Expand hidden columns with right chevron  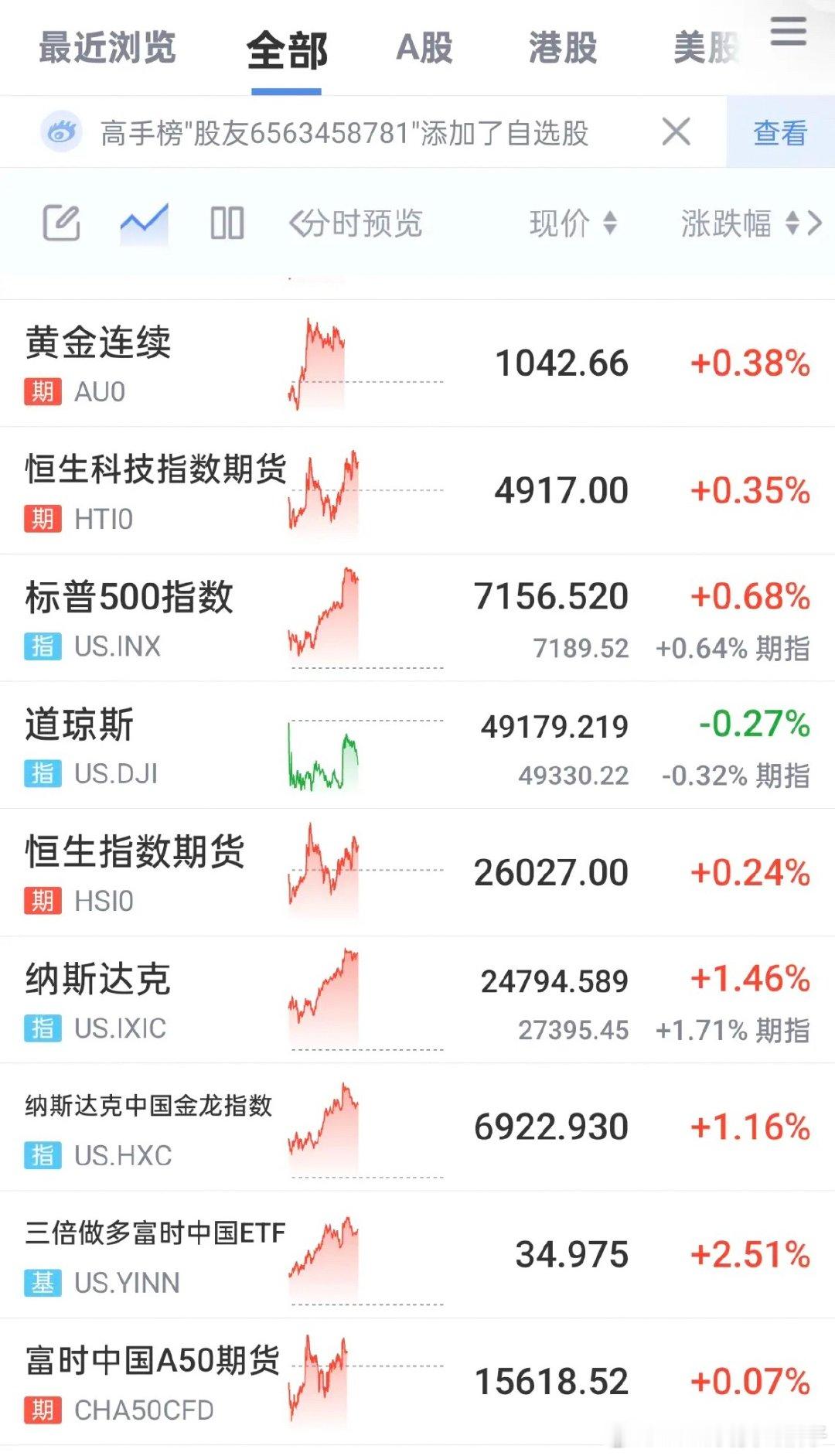(x=816, y=224)
